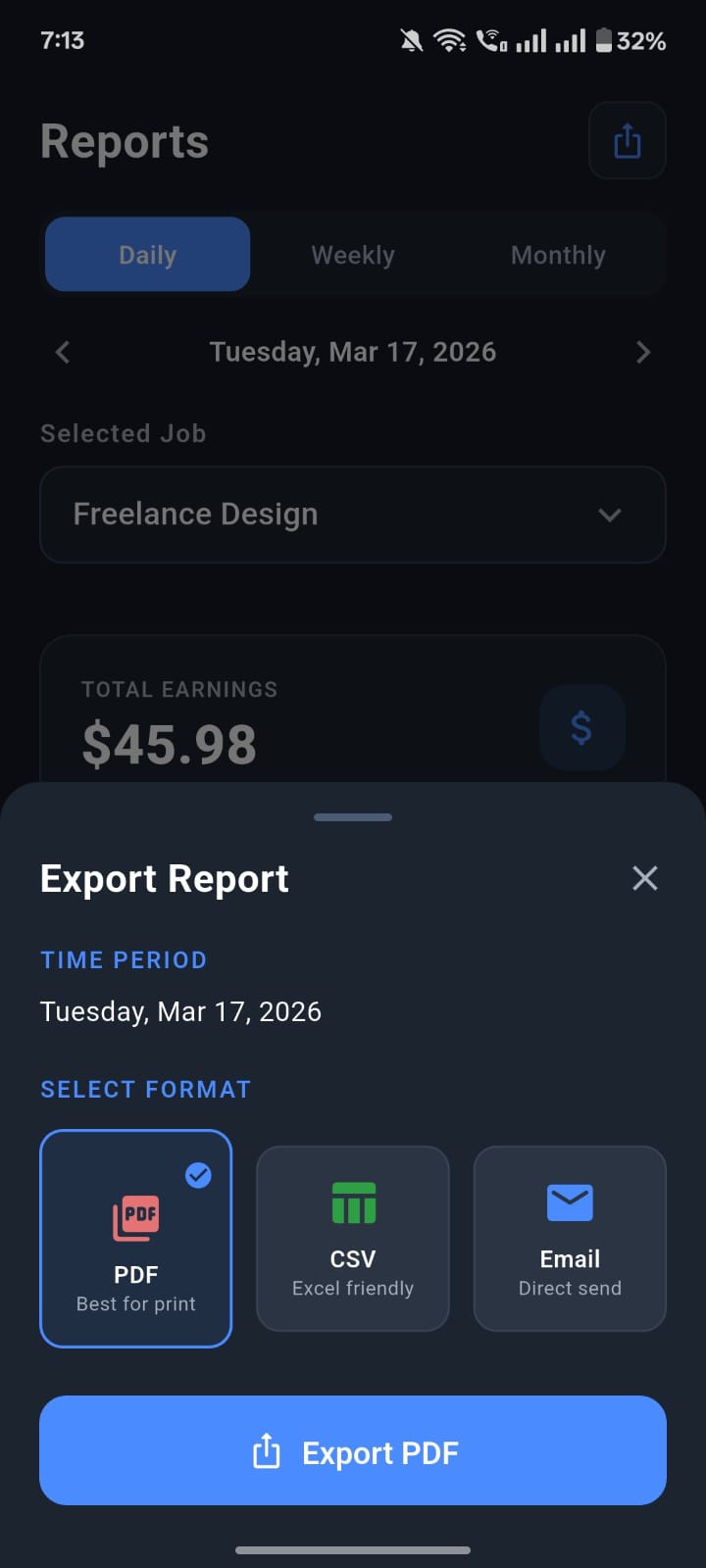Select Email as the export format
This screenshot has width=706, height=1568.
(569, 1239)
